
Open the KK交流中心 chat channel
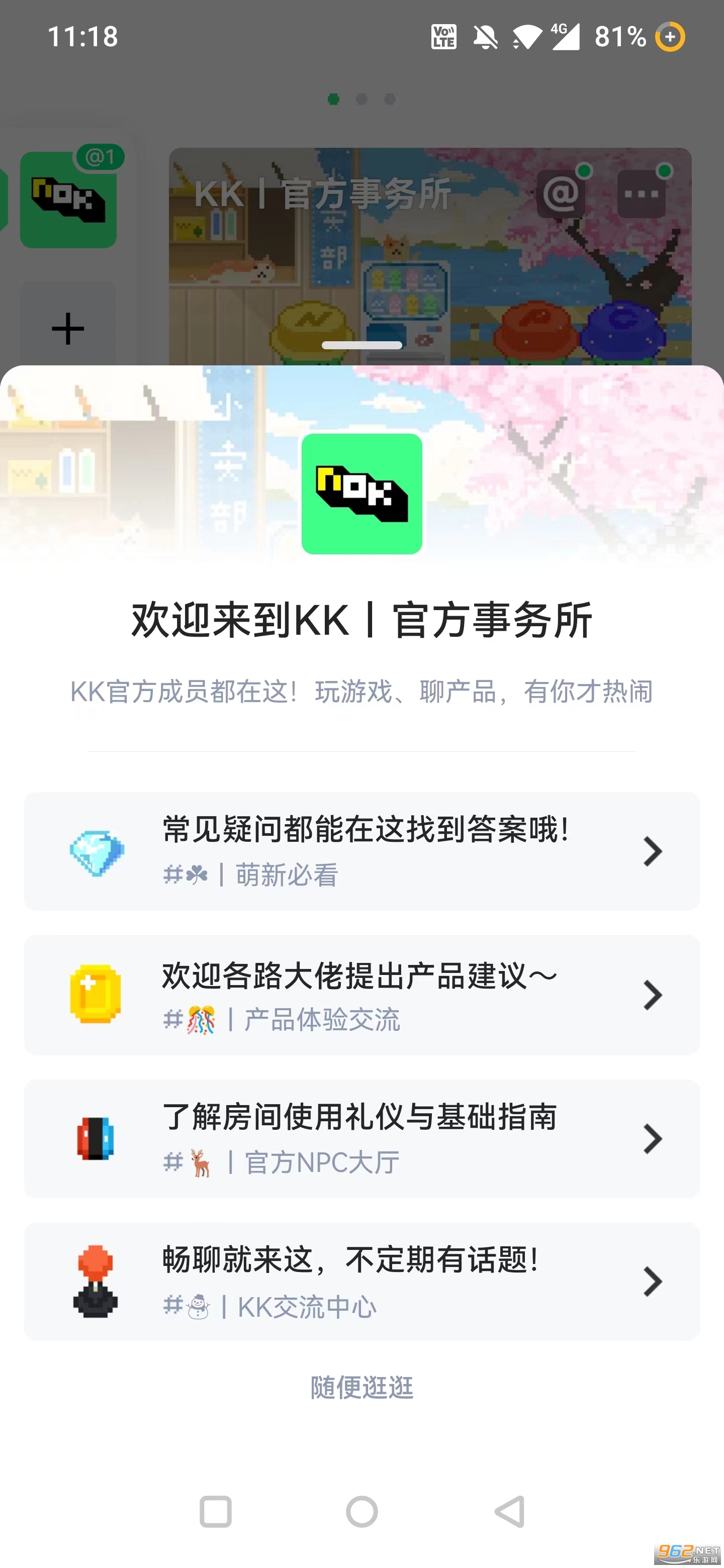[361, 1282]
